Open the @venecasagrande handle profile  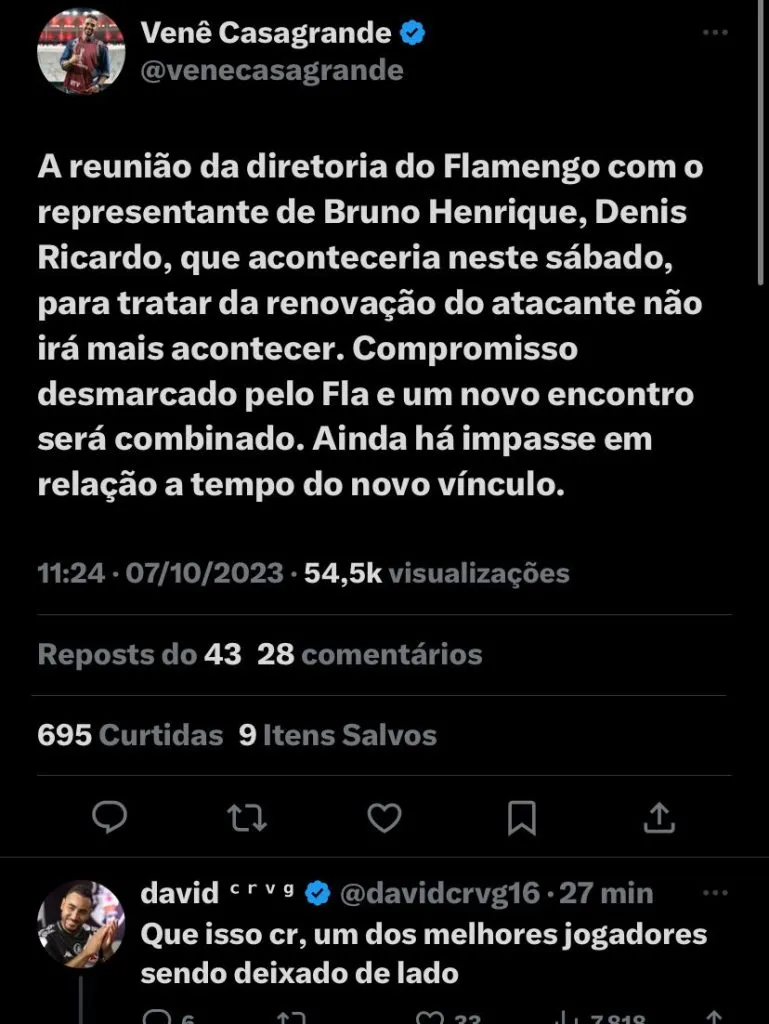[x=272, y=70]
